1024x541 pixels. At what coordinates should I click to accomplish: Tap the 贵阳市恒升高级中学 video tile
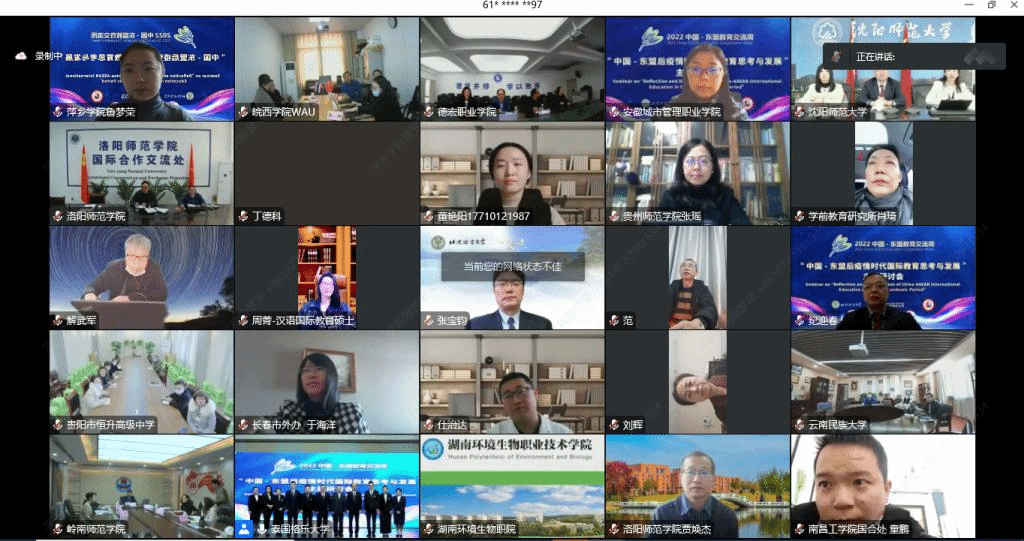tap(141, 381)
